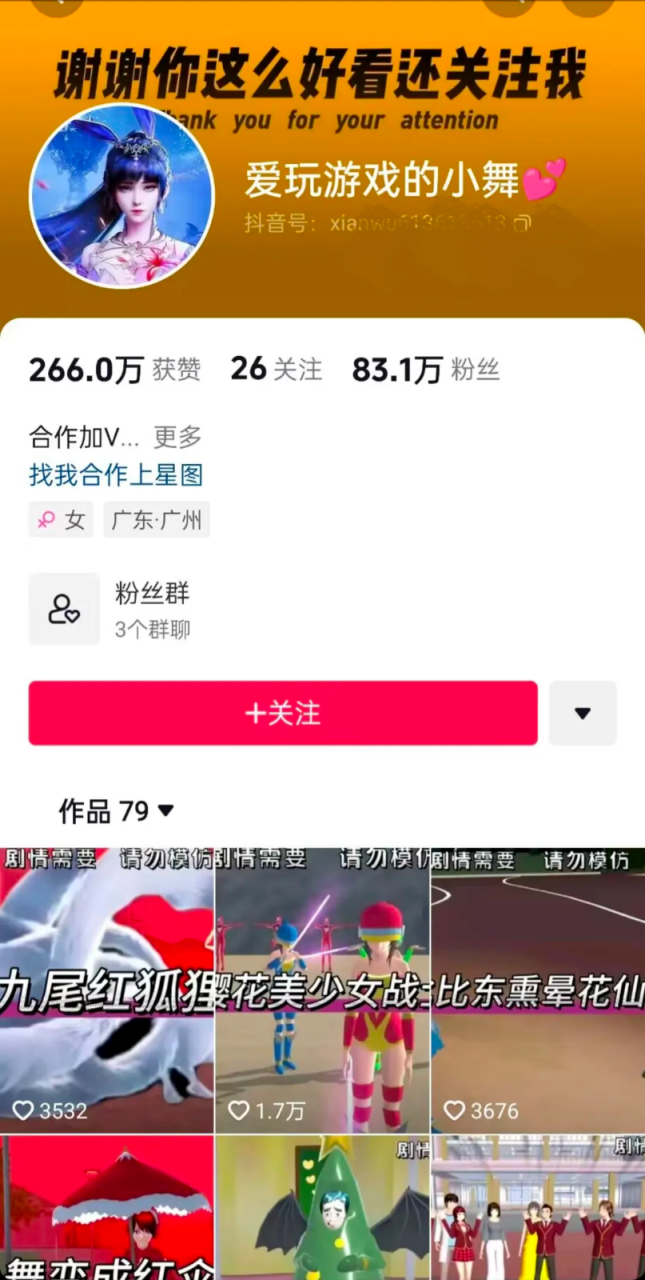The height and width of the screenshot is (1280, 645).
Task: Expand the bio with 更多
Action: pos(178,437)
